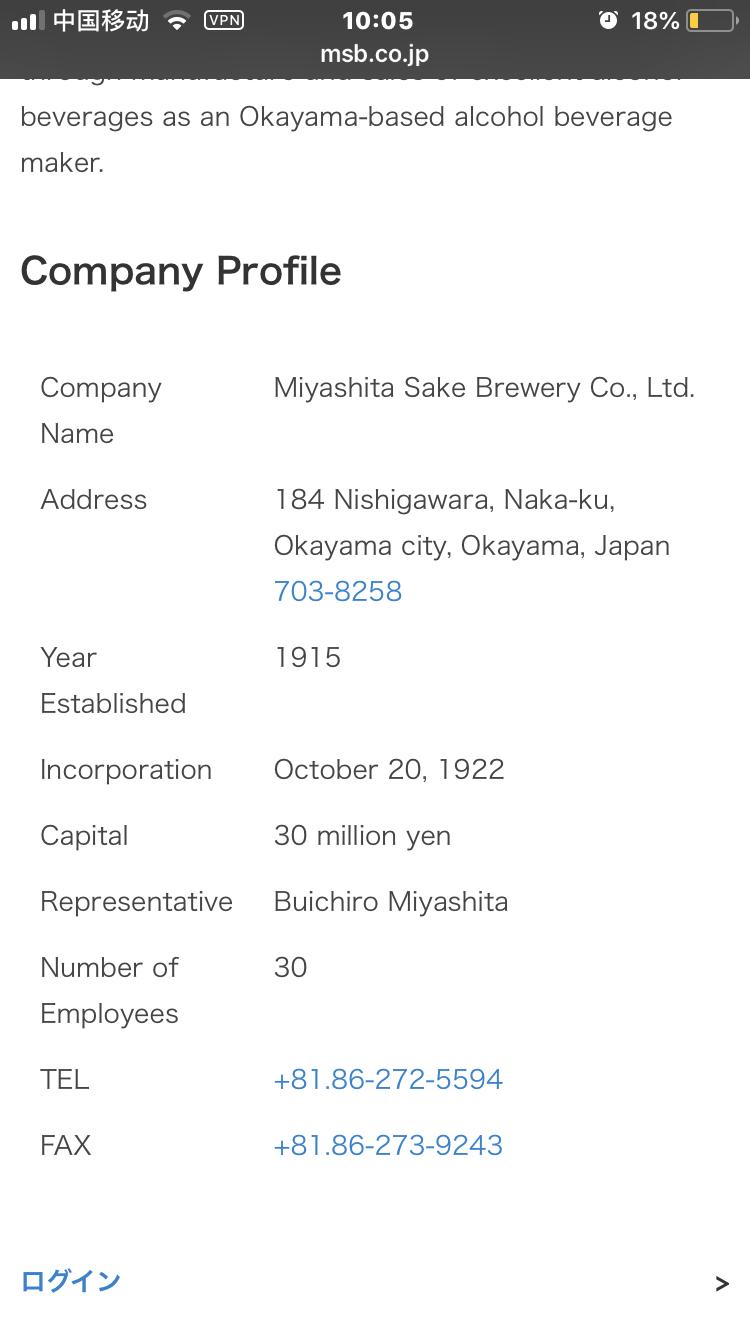Expand the ログイン section via right chevron
The image size is (750, 1334).
tap(722, 1283)
